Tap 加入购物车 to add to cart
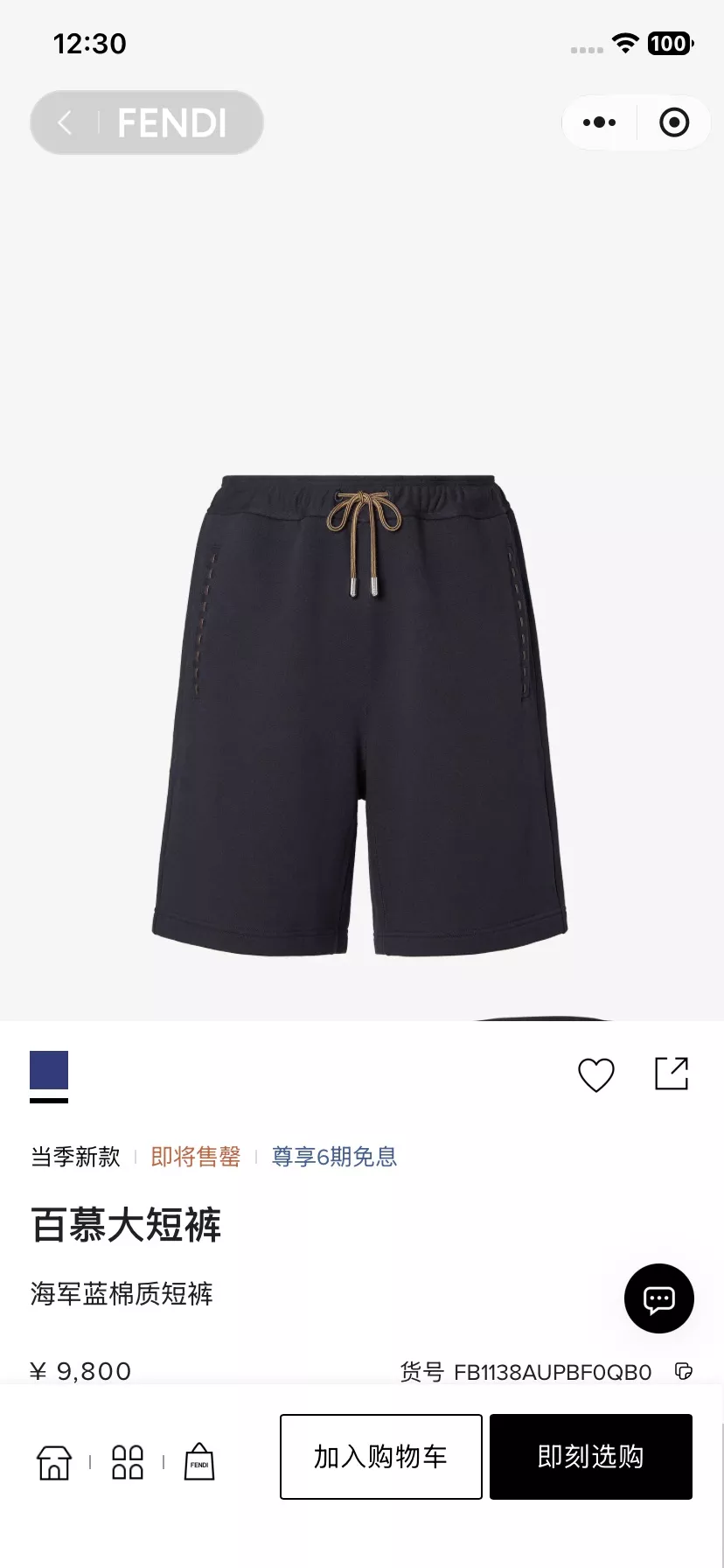 tap(381, 1456)
